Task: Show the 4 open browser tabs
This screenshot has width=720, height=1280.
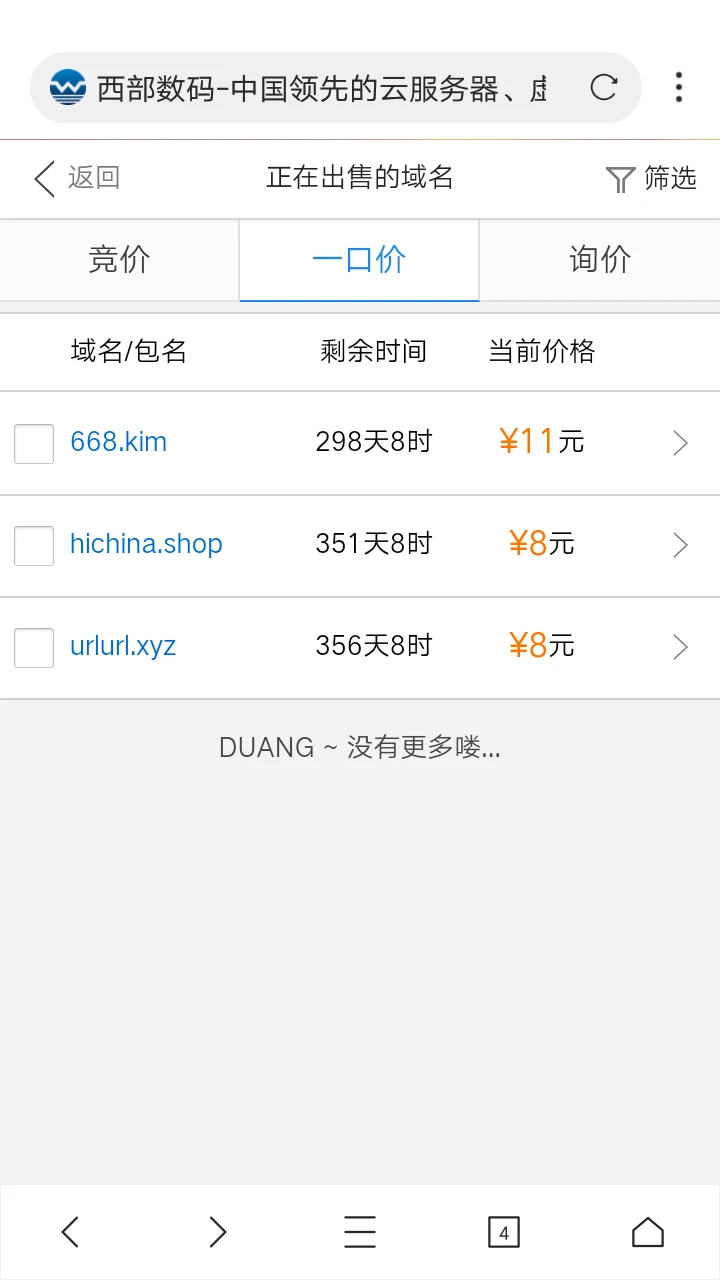Action: [504, 1232]
